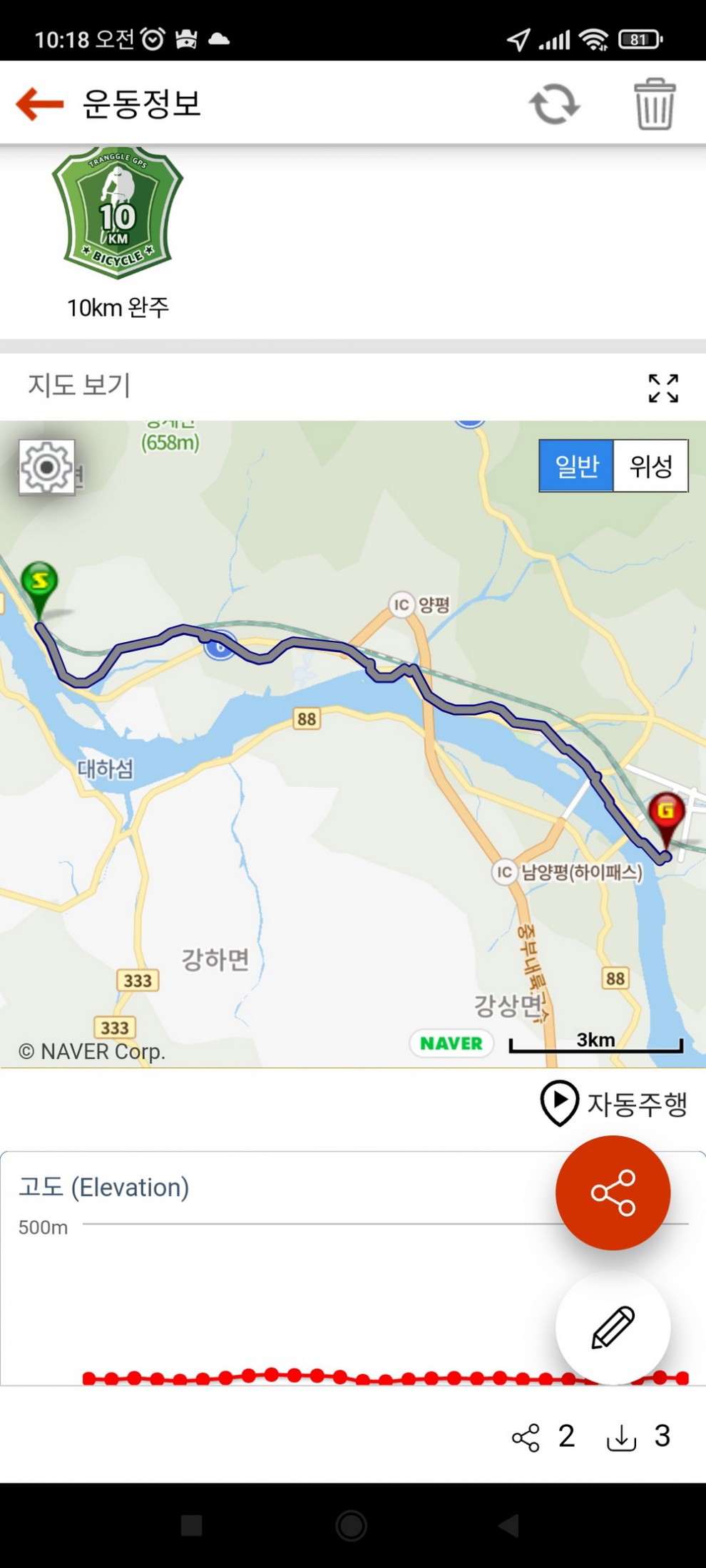Viewport: 706px width, 1568px height.
Task: Go to the system home screen
Action: pyautogui.click(x=352, y=1525)
